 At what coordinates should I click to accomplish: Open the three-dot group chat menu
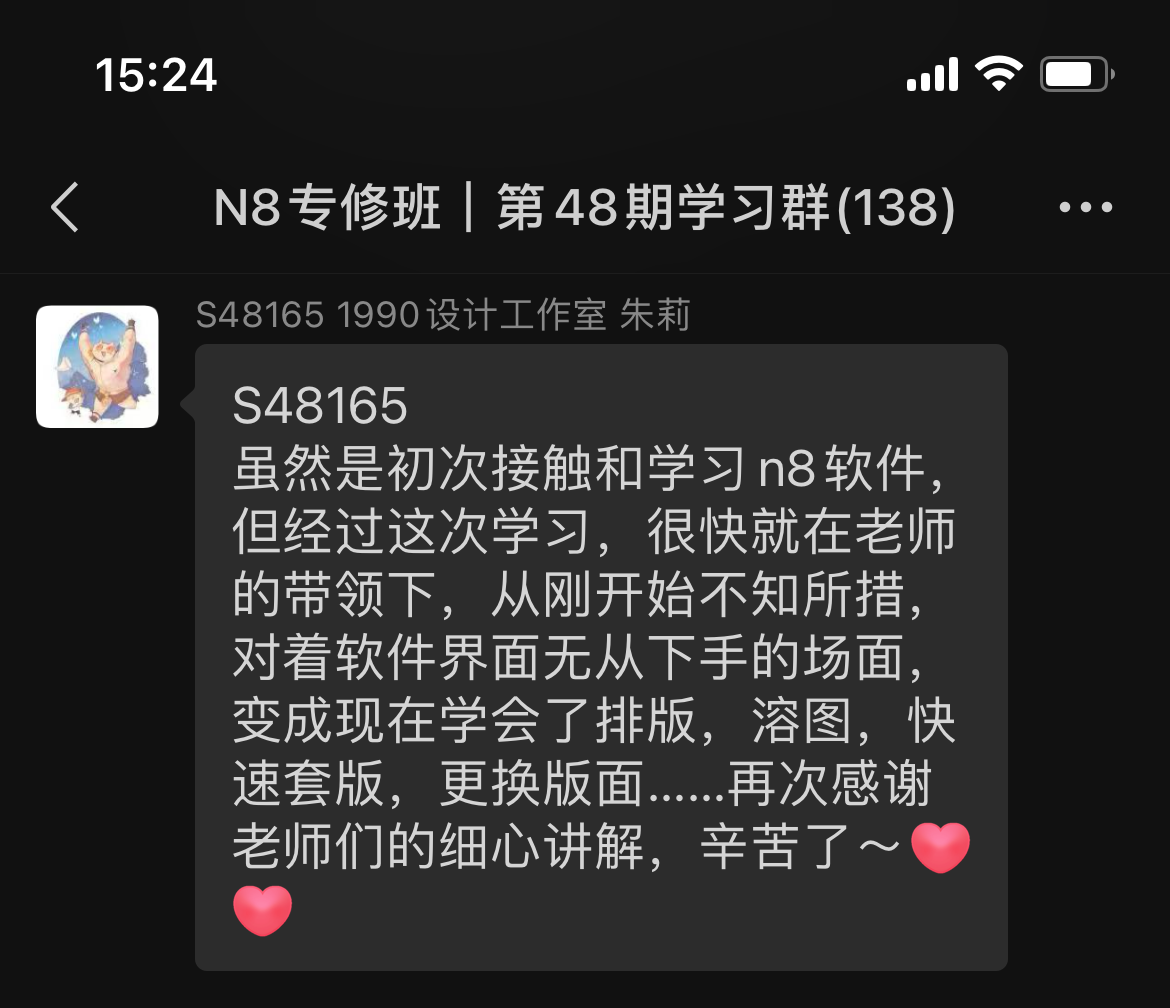click(1085, 208)
